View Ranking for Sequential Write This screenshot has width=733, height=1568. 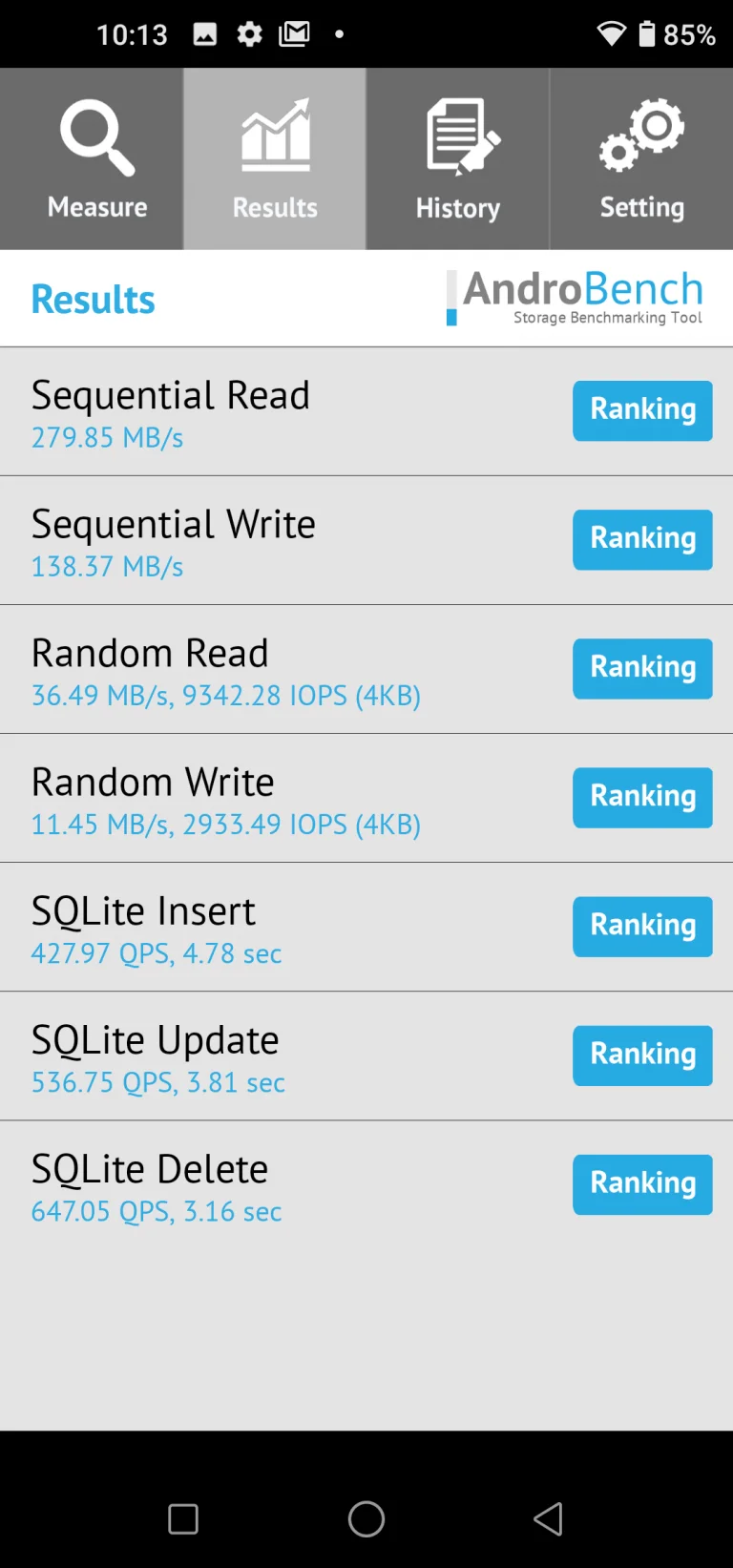642,539
